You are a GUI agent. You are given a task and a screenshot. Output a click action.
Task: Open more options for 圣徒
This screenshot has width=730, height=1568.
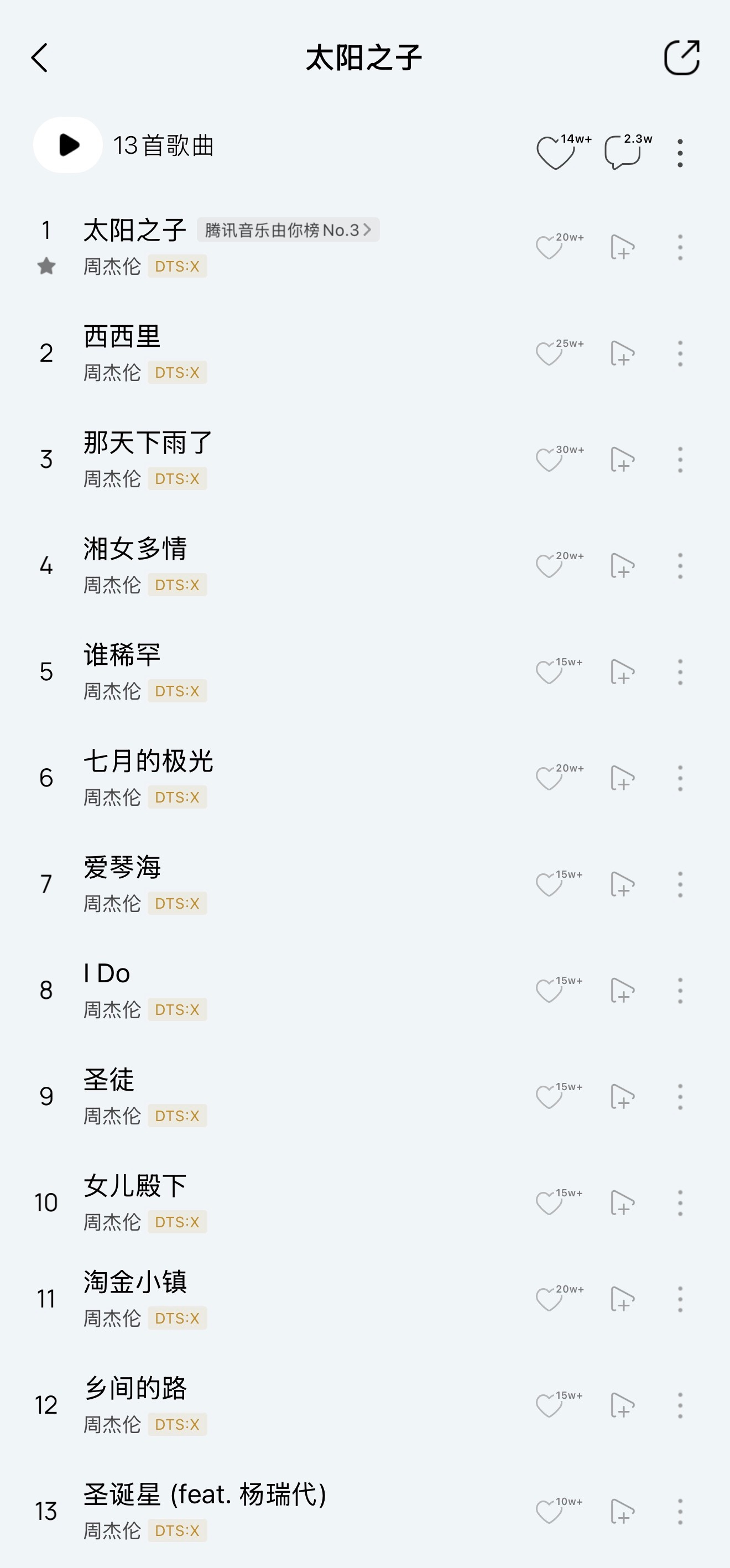coord(680,1097)
